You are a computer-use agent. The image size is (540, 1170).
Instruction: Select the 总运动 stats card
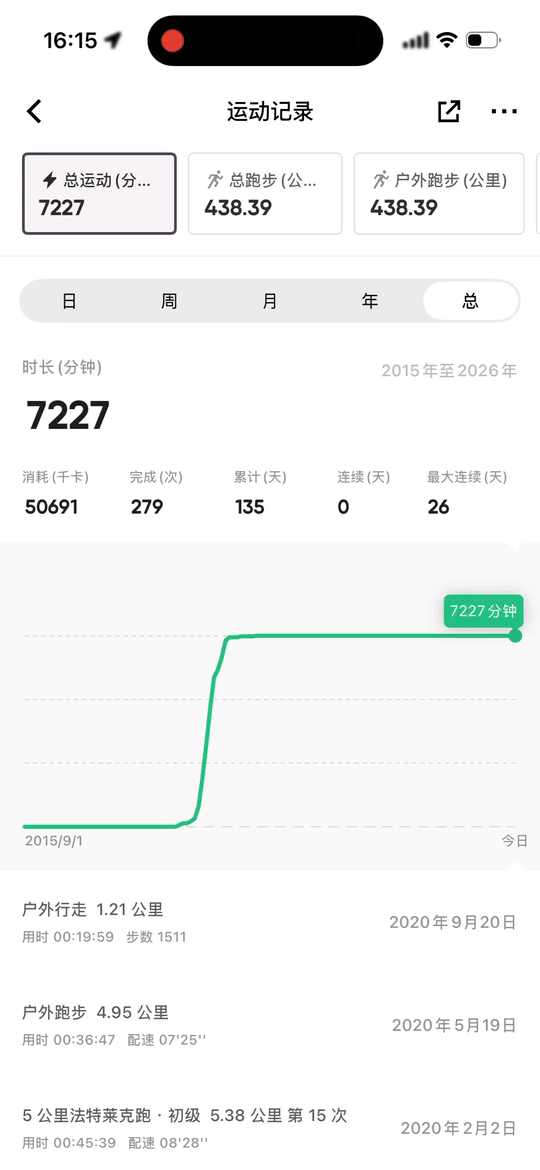(99, 194)
